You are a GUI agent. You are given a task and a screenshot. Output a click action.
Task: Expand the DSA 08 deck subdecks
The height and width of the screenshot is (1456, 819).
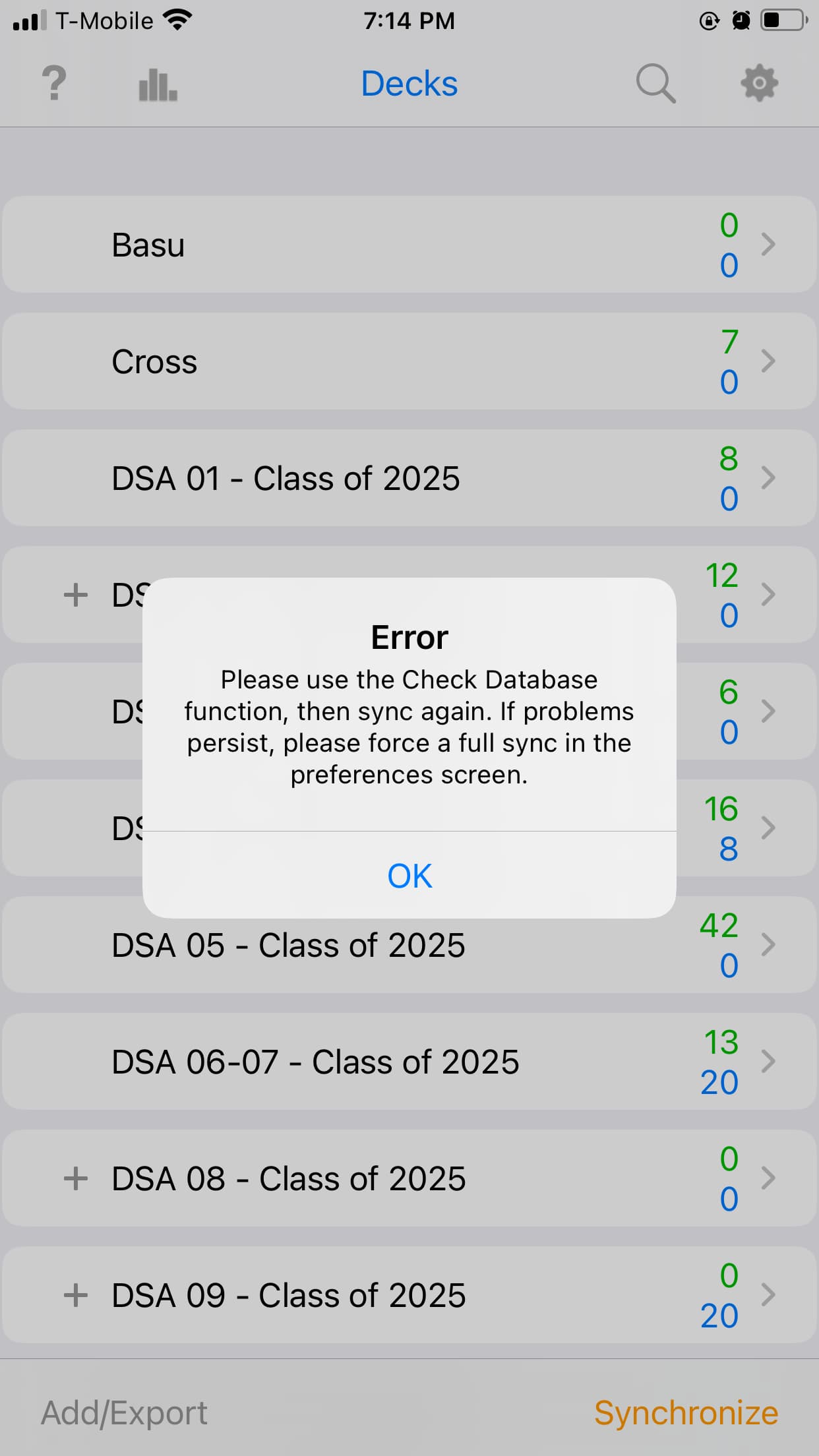75,1178
